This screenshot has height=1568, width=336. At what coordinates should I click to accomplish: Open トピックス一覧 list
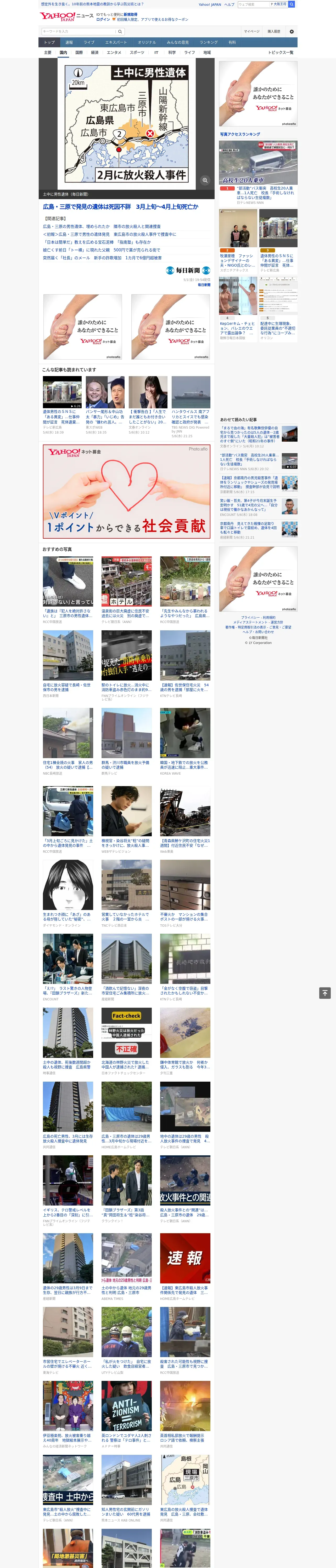point(281,52)
